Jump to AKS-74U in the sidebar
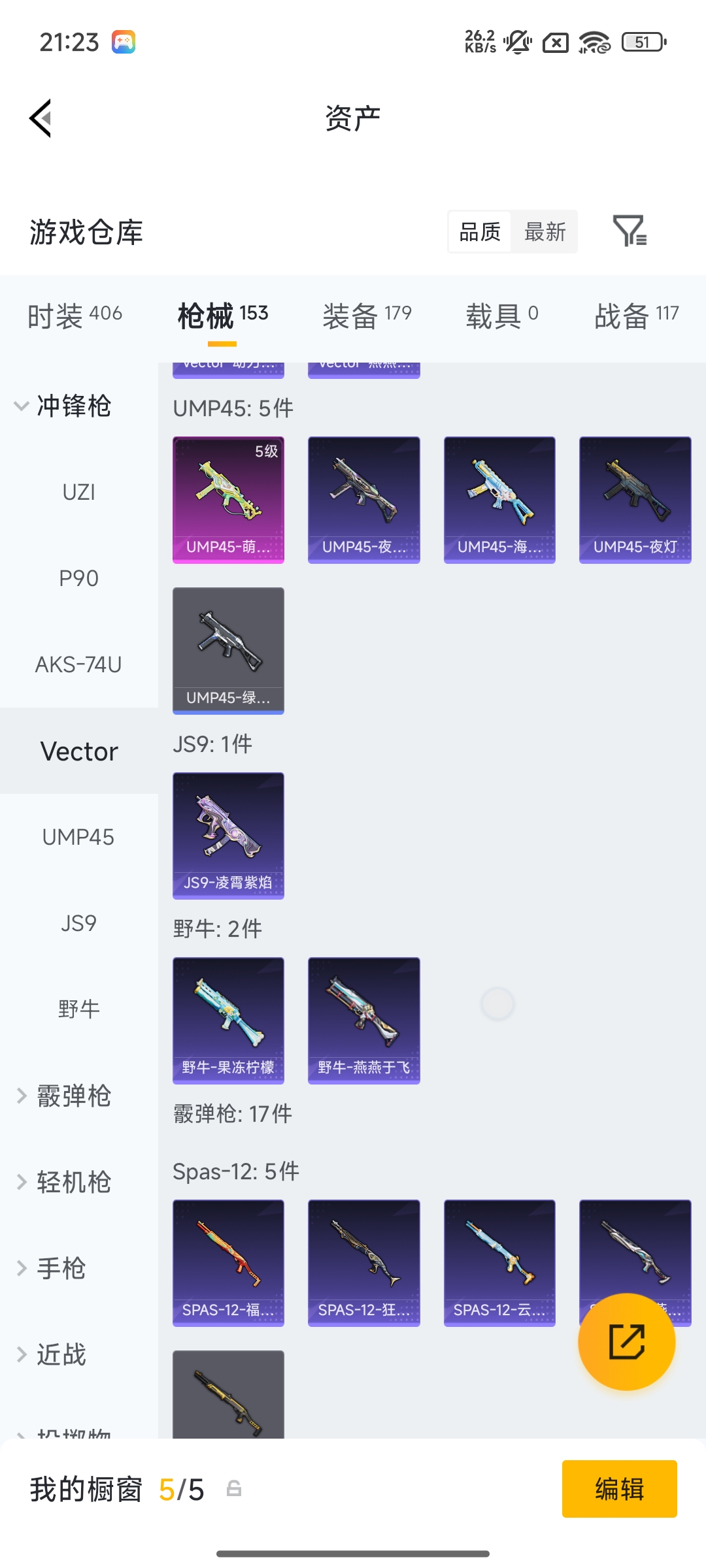The width and height of the screenshot is (706, 1568). (79, 664)
